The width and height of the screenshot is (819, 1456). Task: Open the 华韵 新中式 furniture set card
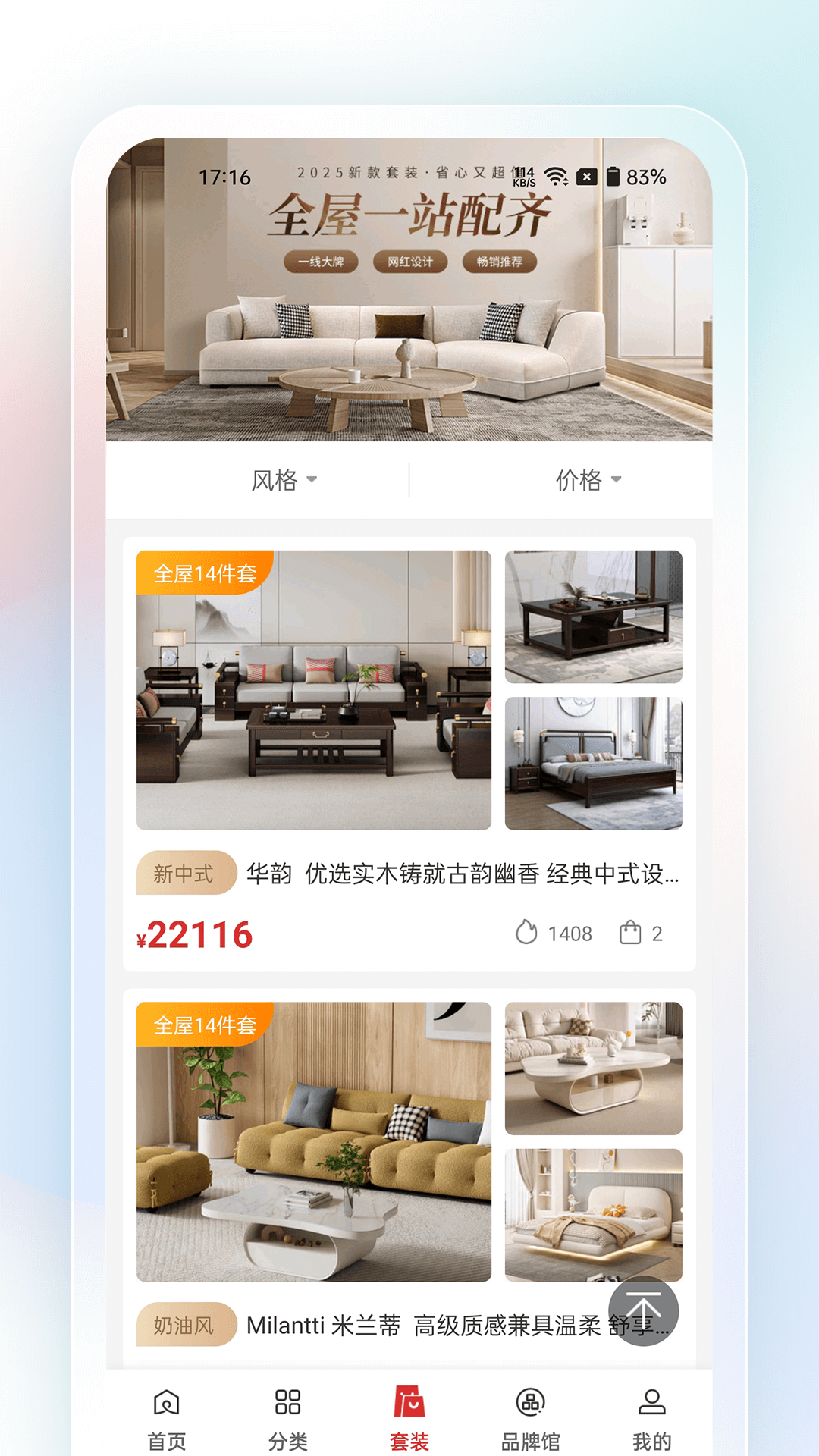coord(409,754)
